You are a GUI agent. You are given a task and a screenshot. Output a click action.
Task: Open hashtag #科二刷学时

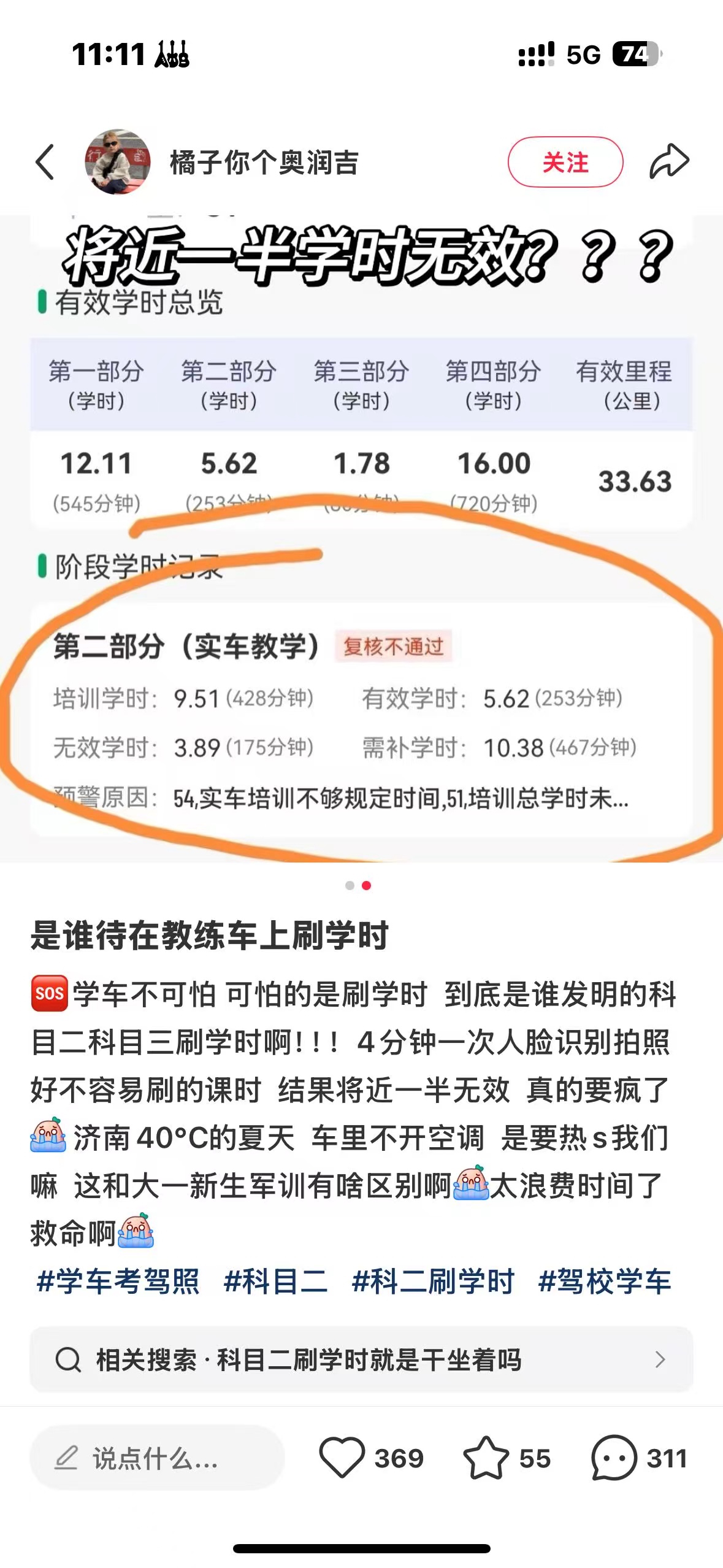[433, 1282]
